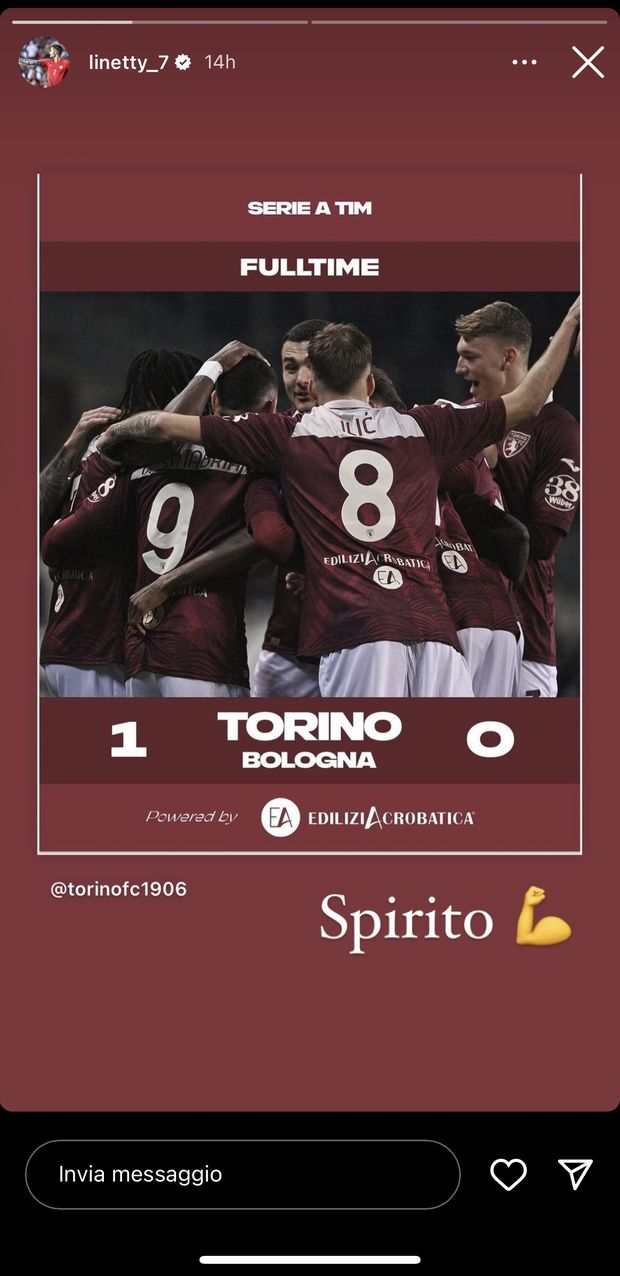Open linetty_7 profile from username
This screenshot has width=620, height=1276.
pos(128,62)
